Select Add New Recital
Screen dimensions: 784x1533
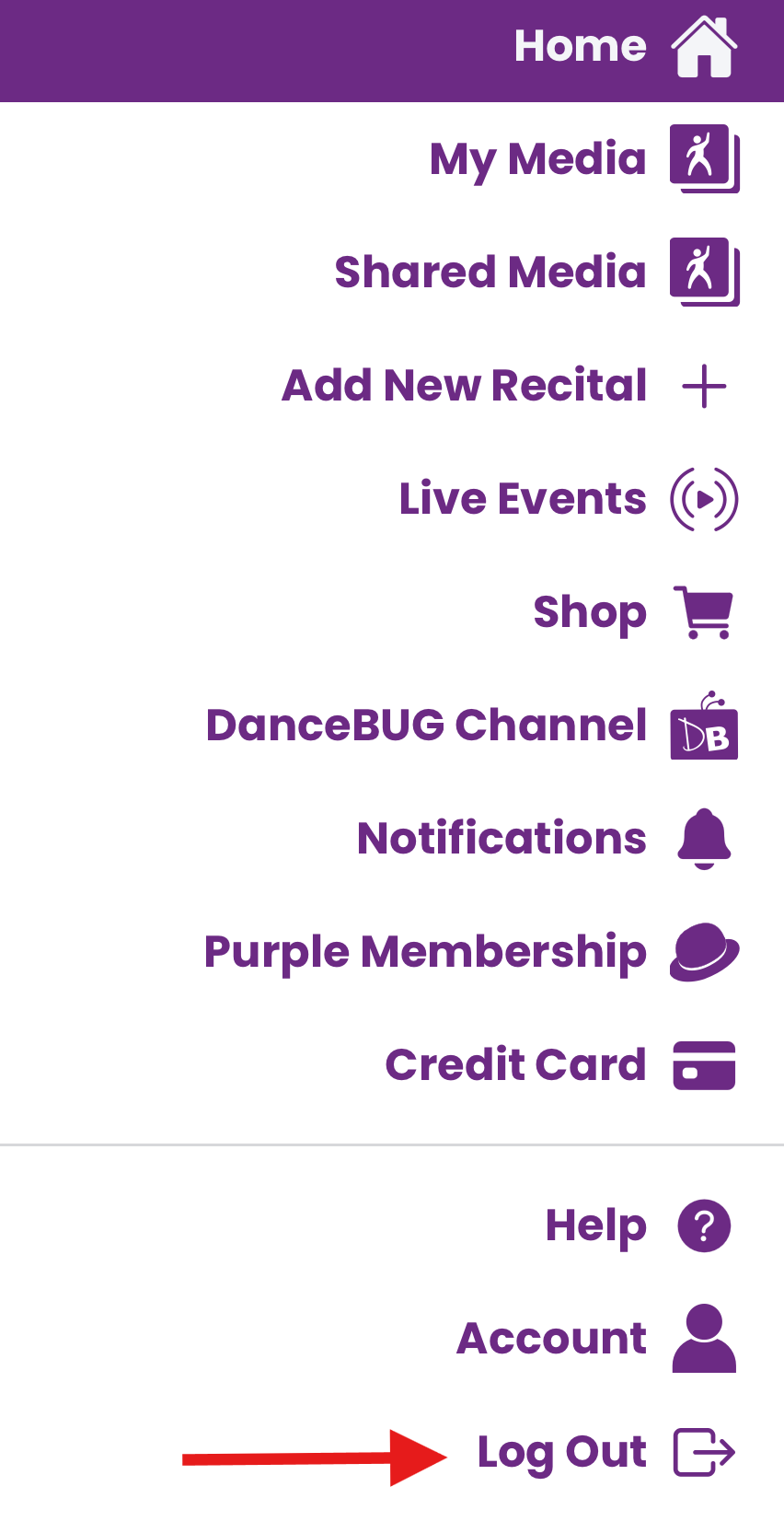(x=392, y=385)
